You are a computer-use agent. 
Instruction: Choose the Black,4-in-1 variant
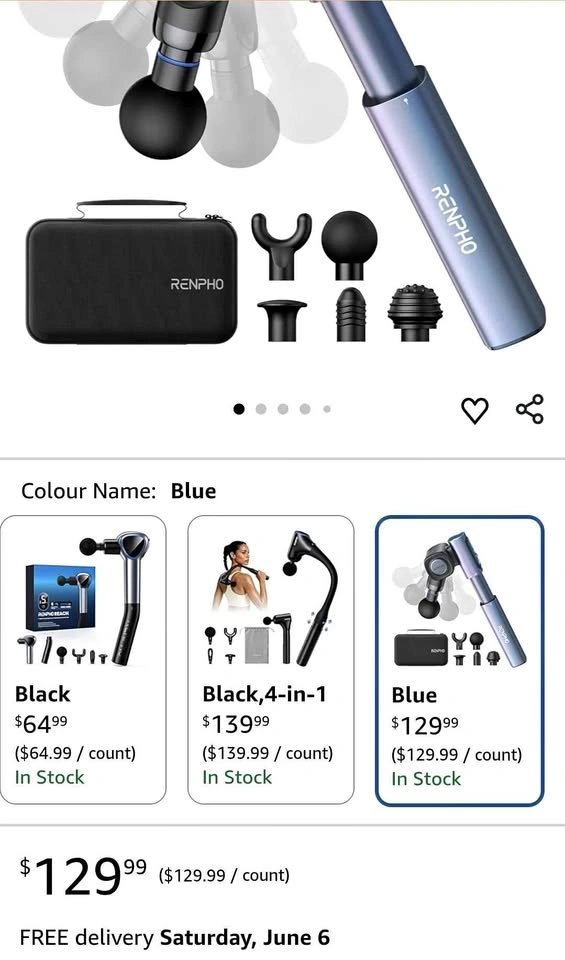[x=271, y=659]
